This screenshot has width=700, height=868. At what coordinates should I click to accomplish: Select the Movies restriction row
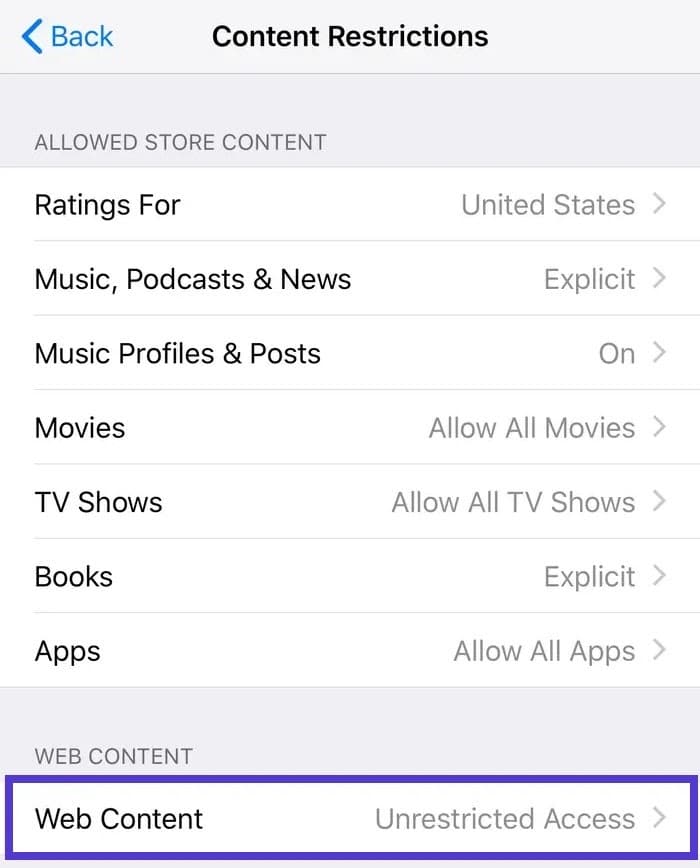(350, 428)
